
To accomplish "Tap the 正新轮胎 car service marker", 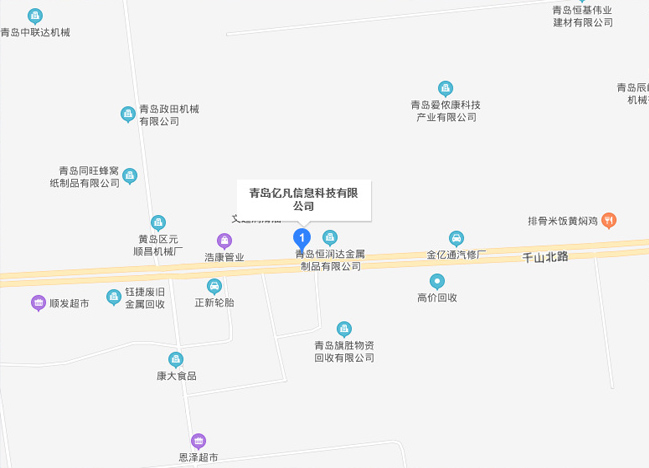I will pos(214,286).
